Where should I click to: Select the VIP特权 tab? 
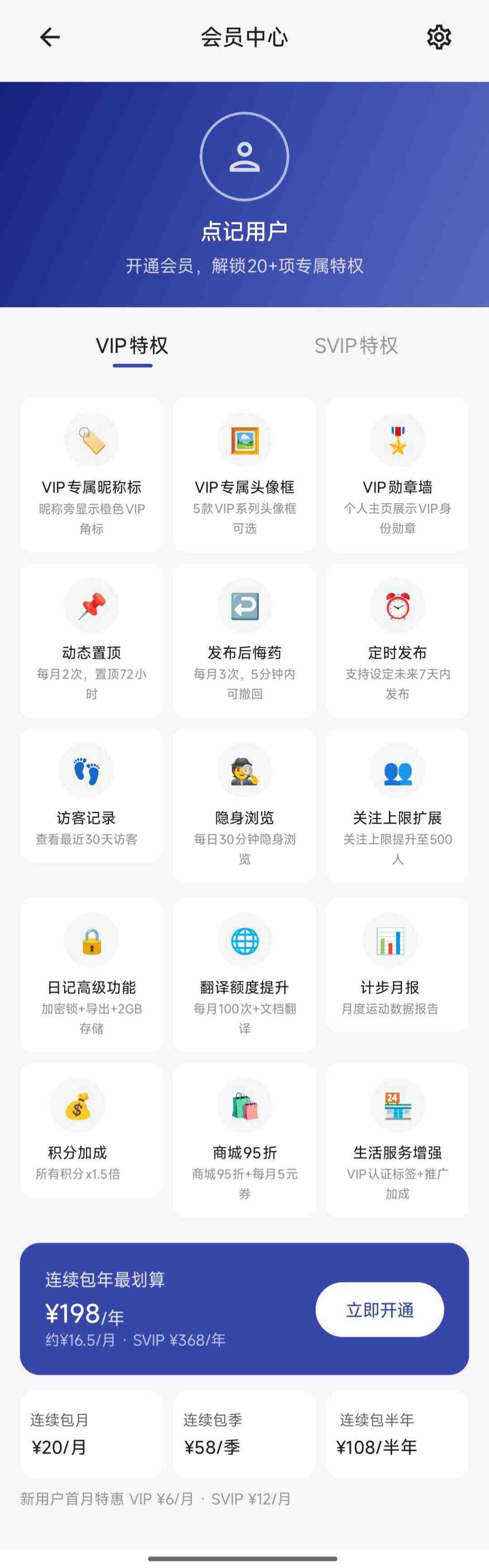coord(132,346)
